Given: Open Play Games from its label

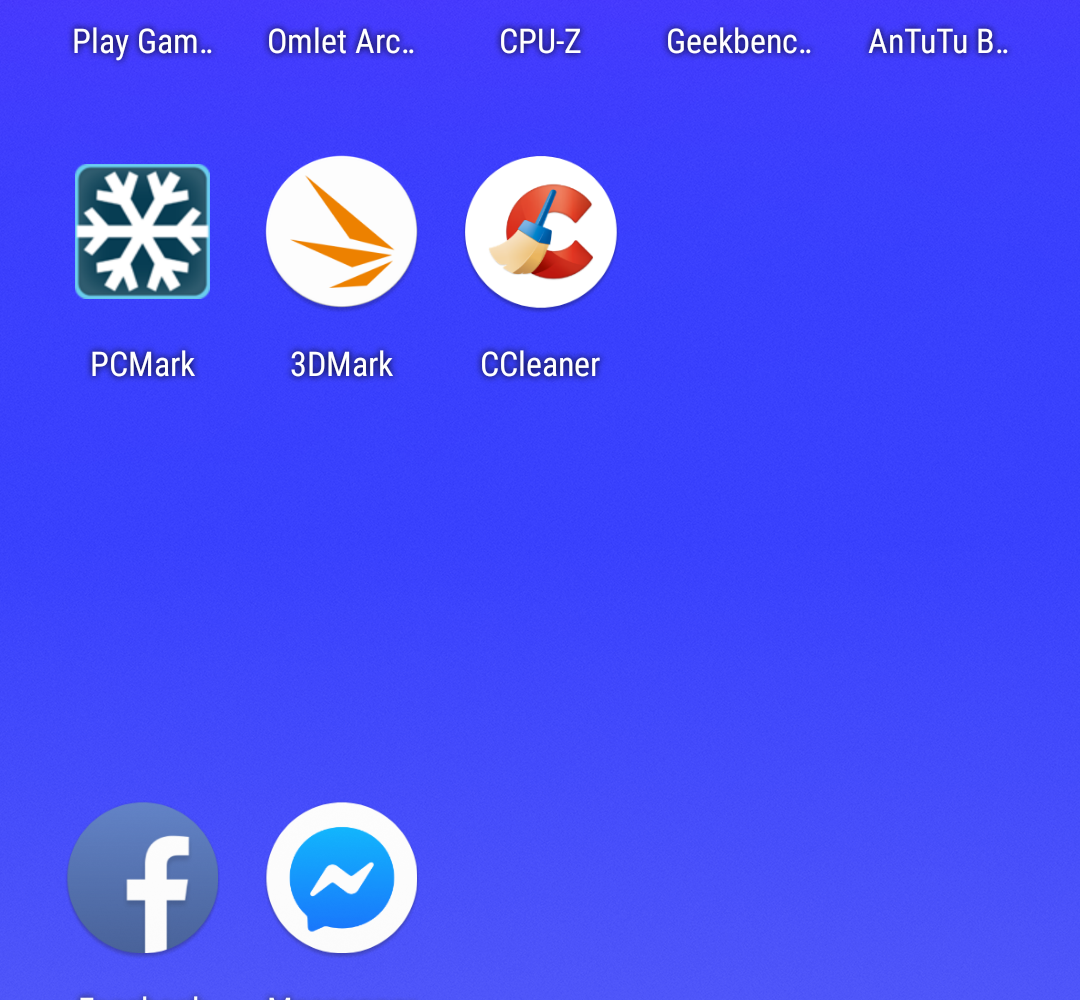Looking at the screenshot, I should click(142, 42).
